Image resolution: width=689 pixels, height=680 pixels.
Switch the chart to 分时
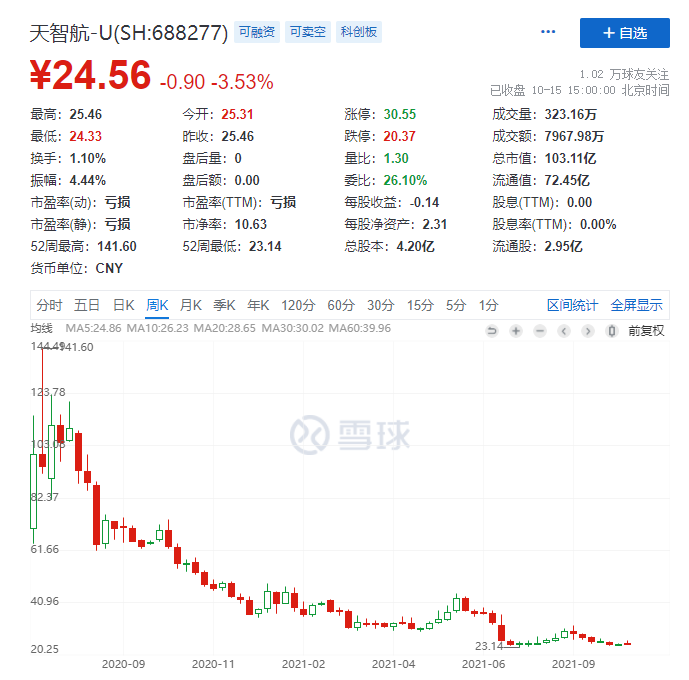49,305
